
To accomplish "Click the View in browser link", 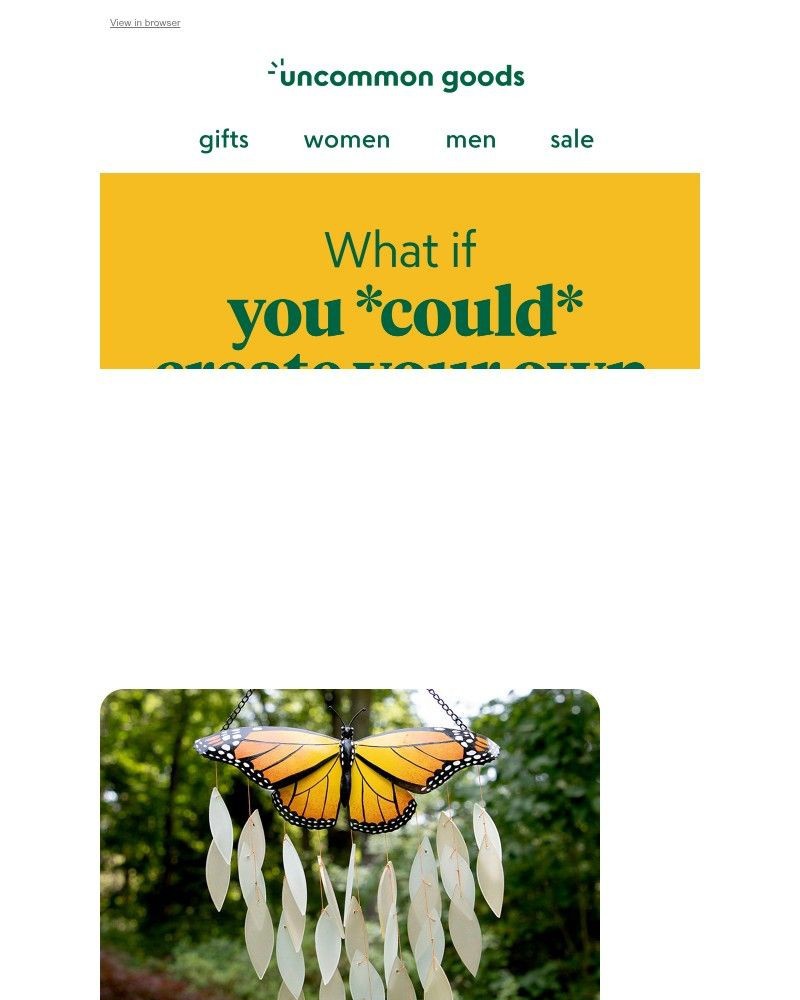I will tap(144, 22).
